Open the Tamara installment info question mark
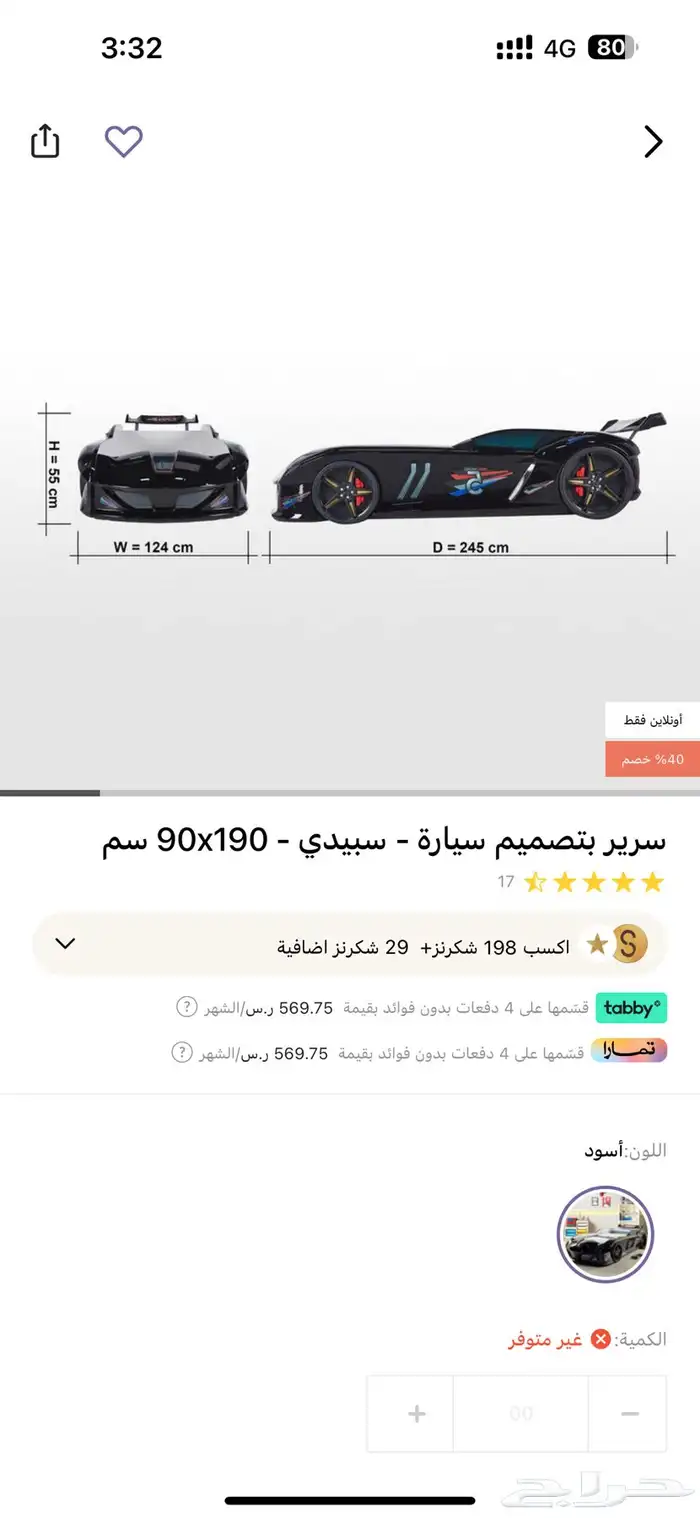The height and width of the screenshot is (1518, 700). pyautogui.click(x=181, y=1052)
